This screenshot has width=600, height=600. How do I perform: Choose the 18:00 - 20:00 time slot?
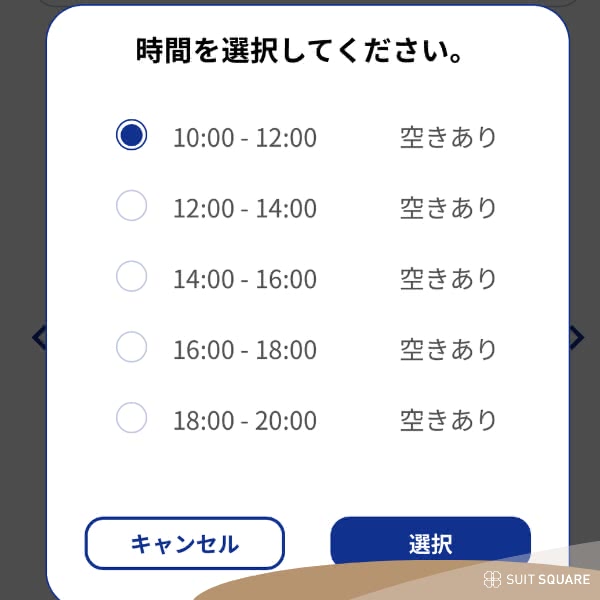132,418
